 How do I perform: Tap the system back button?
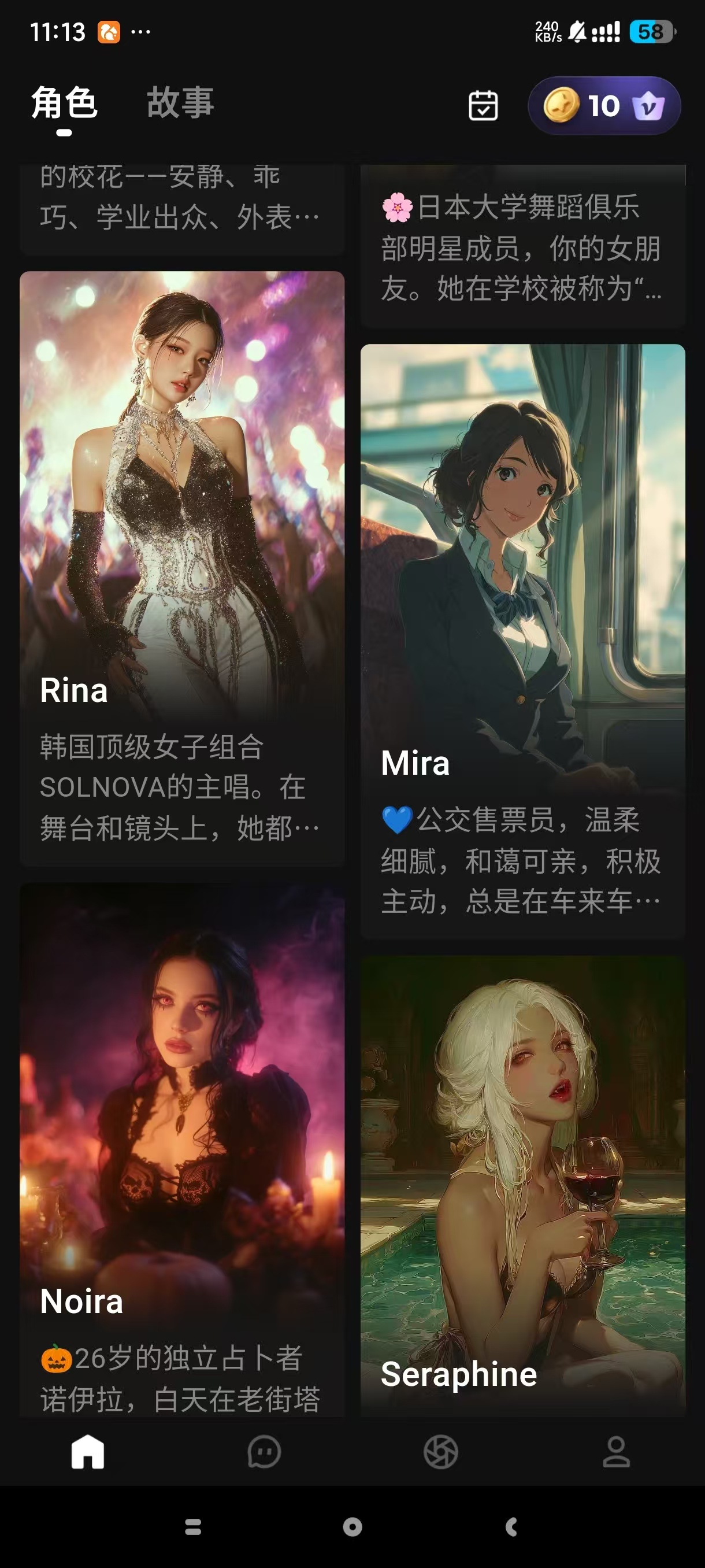pyautogui.click(x=511, y=1526)
